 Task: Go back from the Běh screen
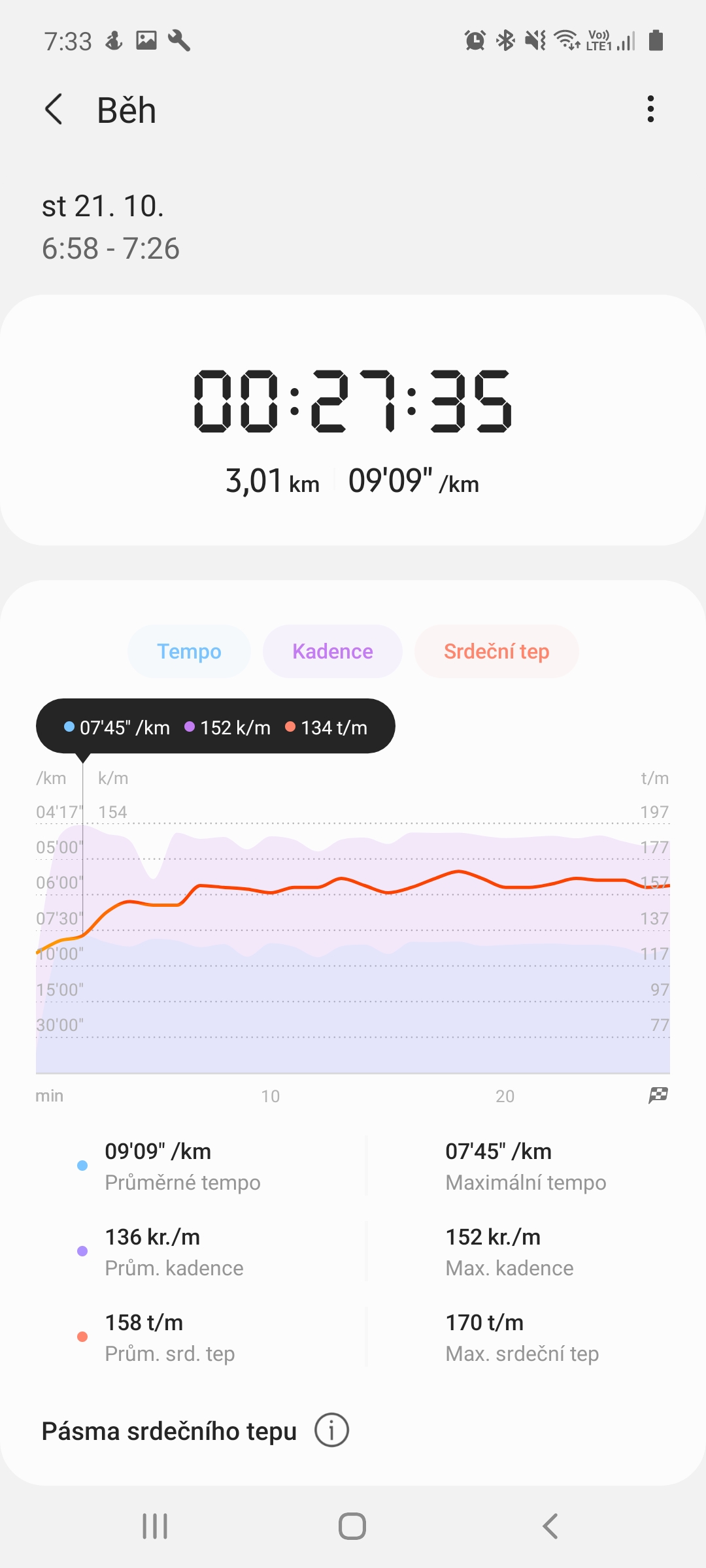click(54, 109)
